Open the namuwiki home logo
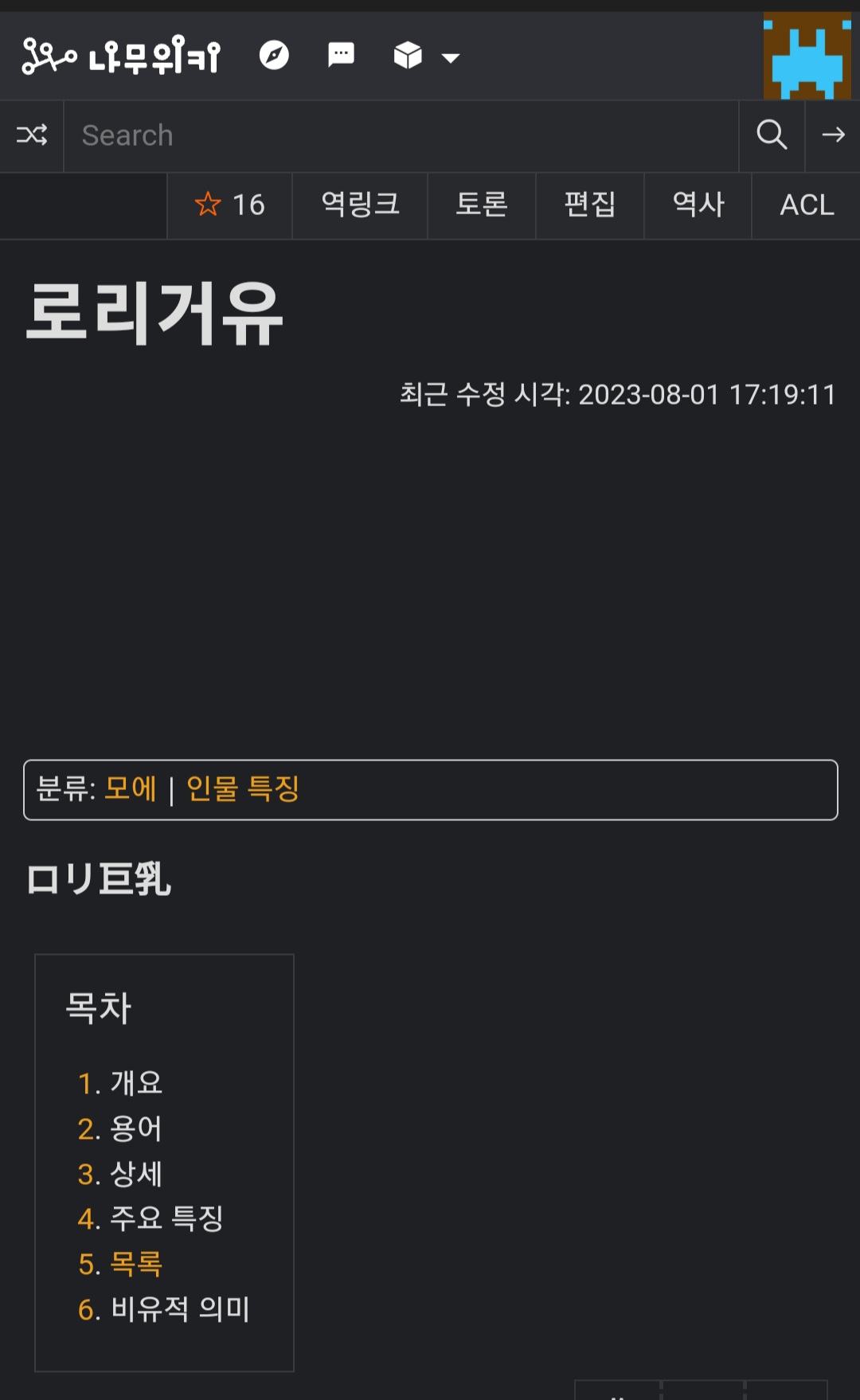Image resolution: width=860 pixels, height=1400 pixels. pos(121,56)
